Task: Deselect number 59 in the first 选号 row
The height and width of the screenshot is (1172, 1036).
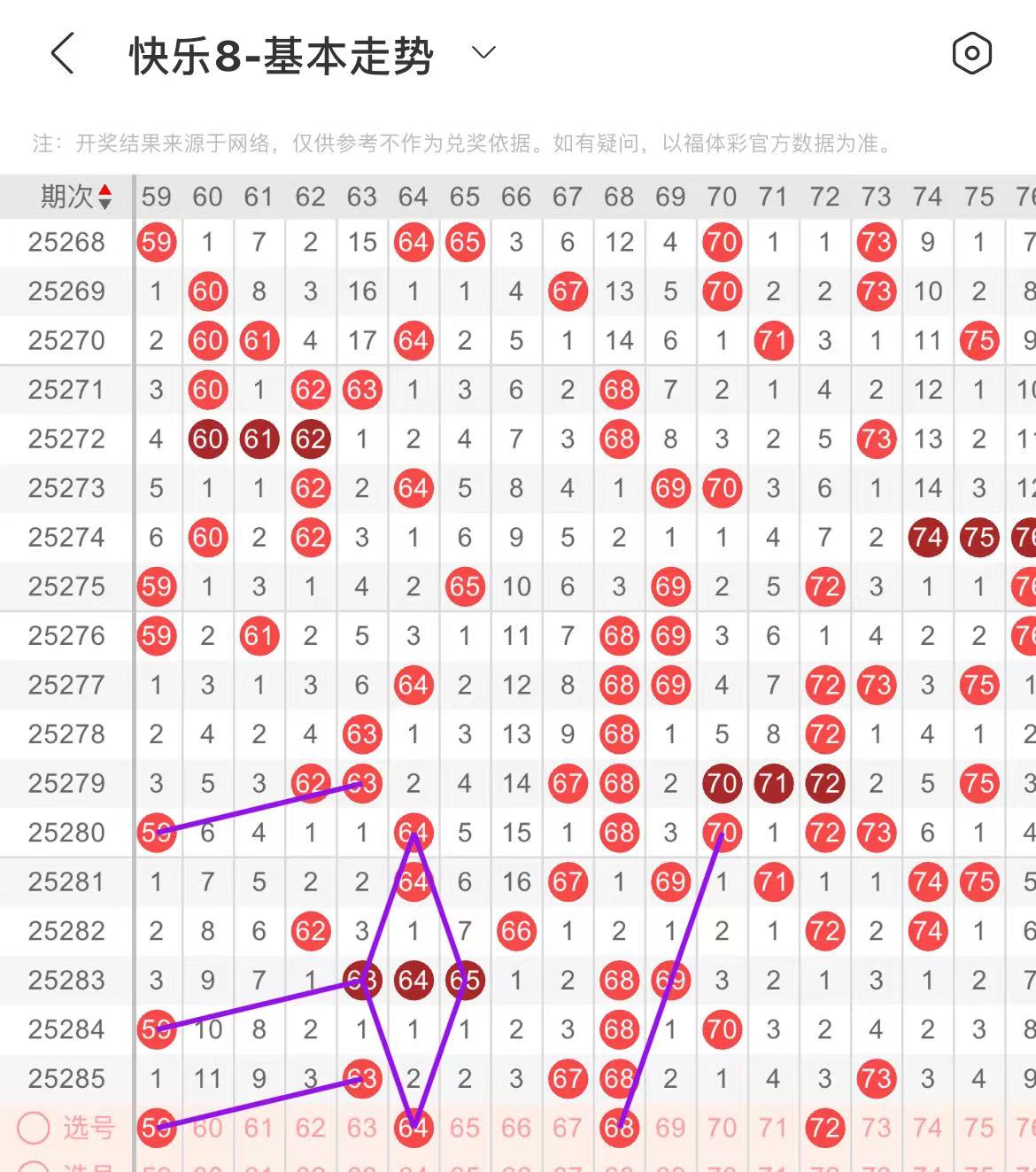Action: [157, 1128]
